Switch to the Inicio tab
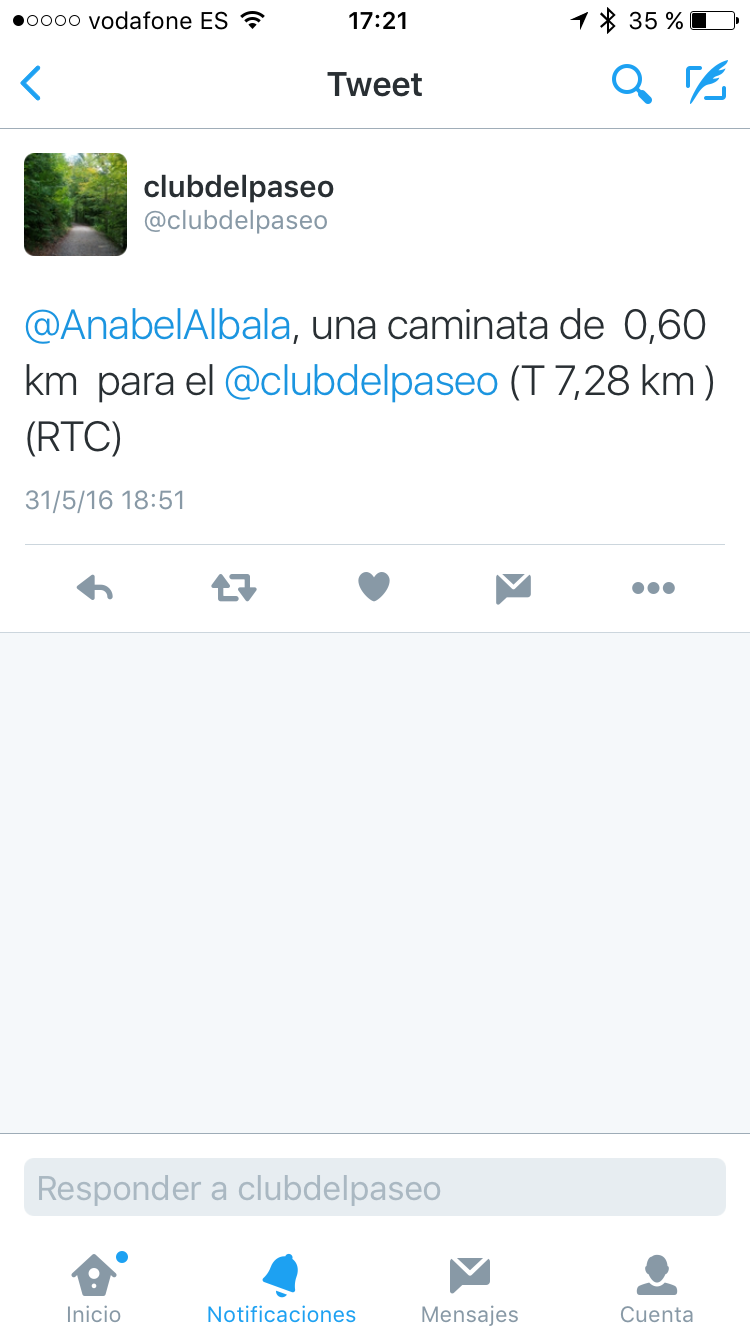 click(x=94, y=1288)
